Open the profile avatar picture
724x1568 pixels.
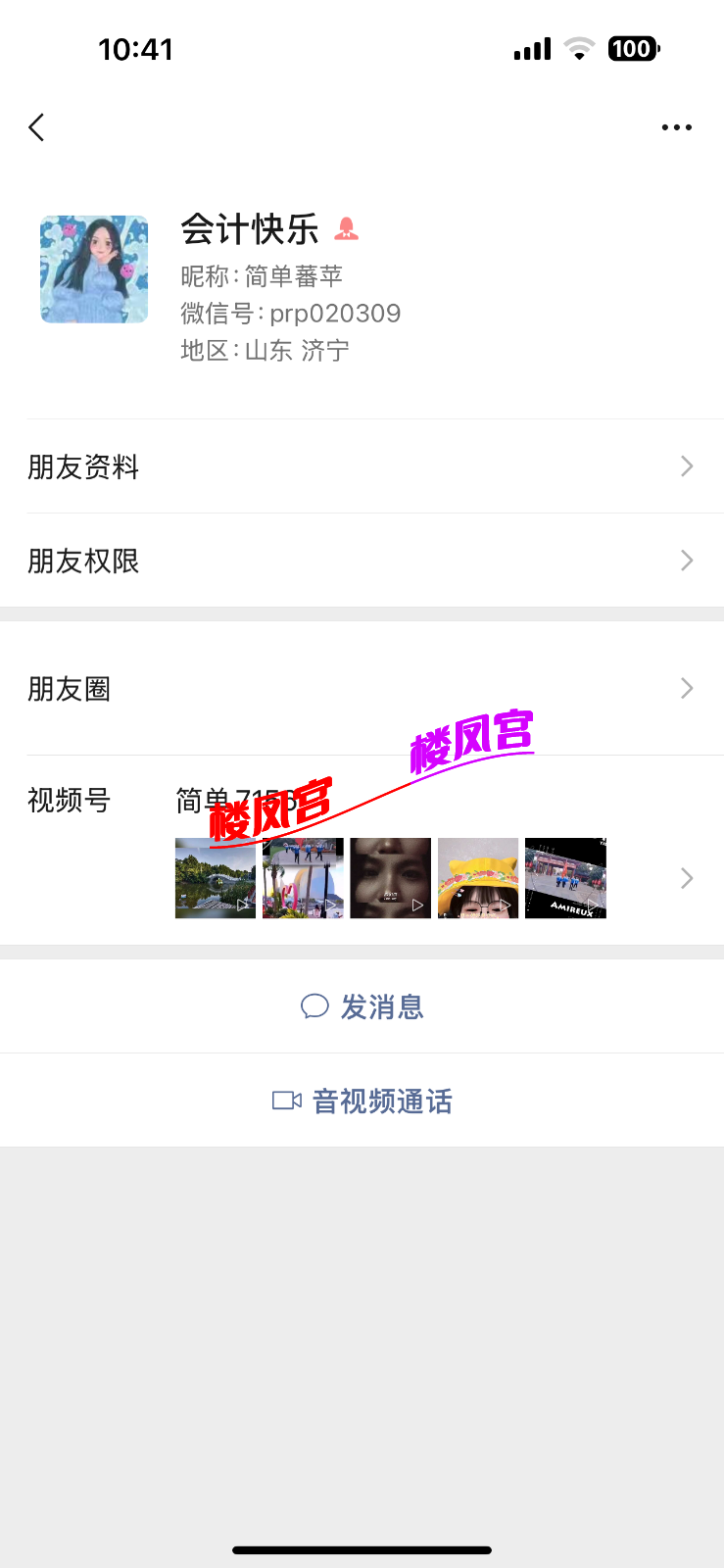tap(94, 269)
